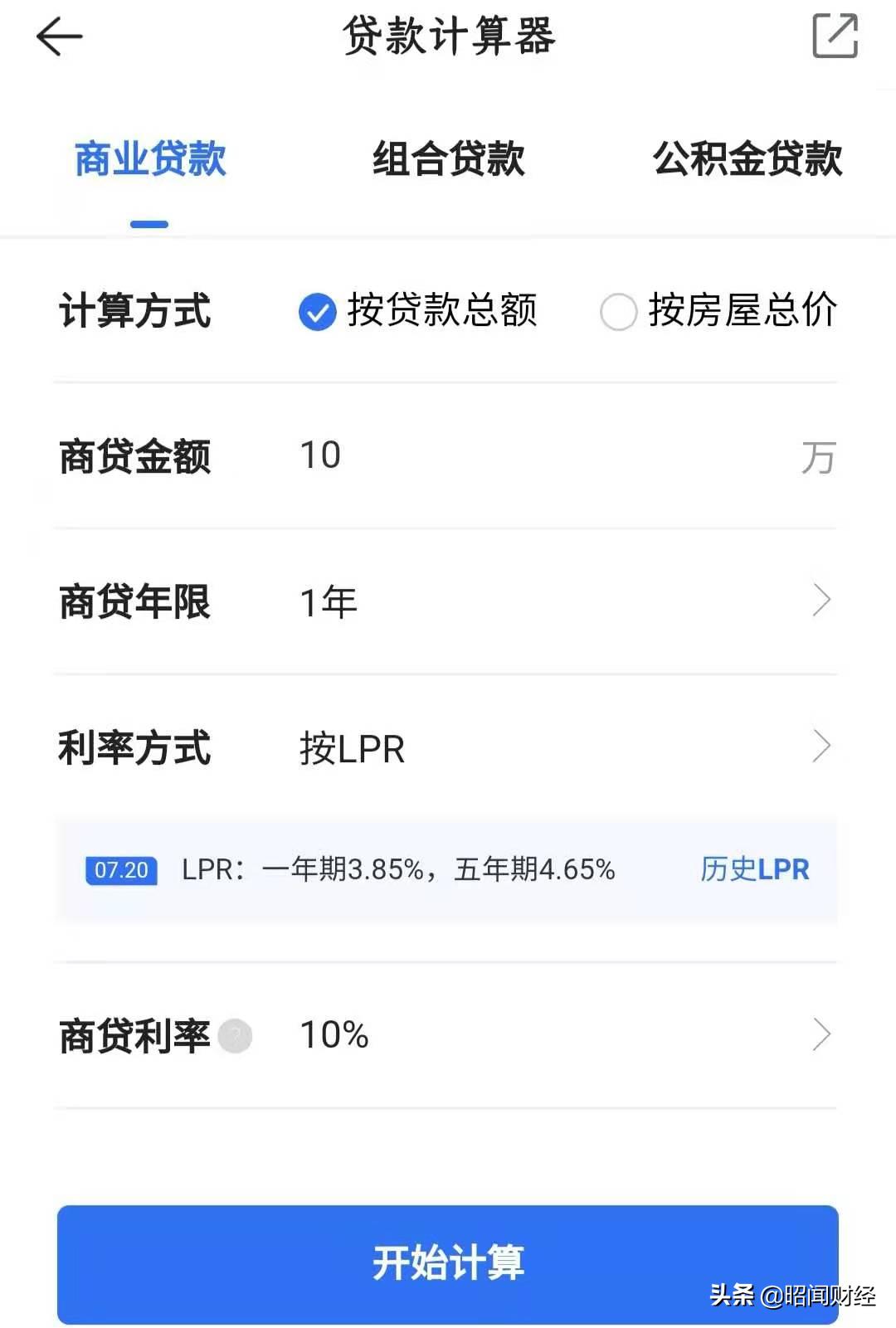Toggle the calculation method to house total price
The height and width of the screenshot is (1328, 896).
pyautogui.click(x=618, y=314)
